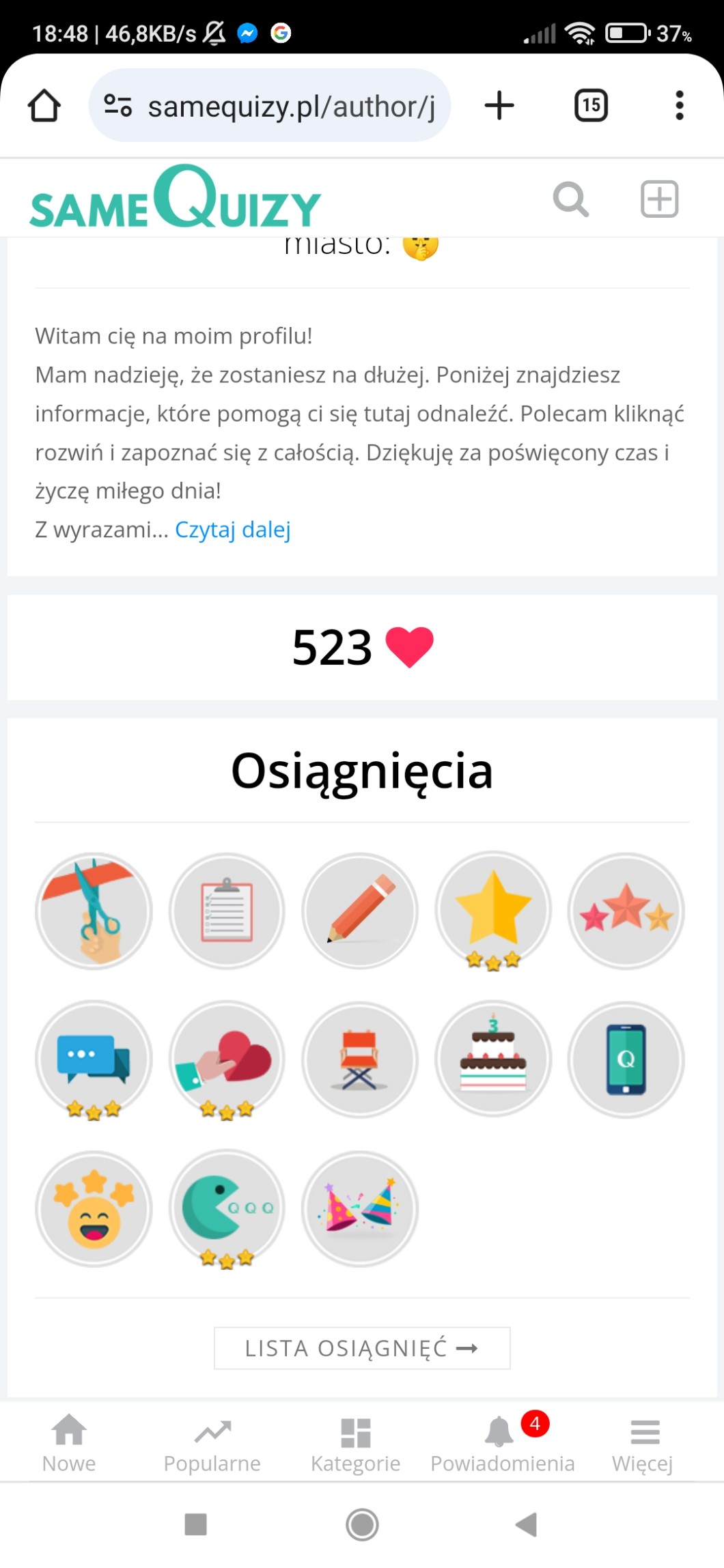Go back using system back button
The image size is (724, 1568).
click(x=527, y=1524)
